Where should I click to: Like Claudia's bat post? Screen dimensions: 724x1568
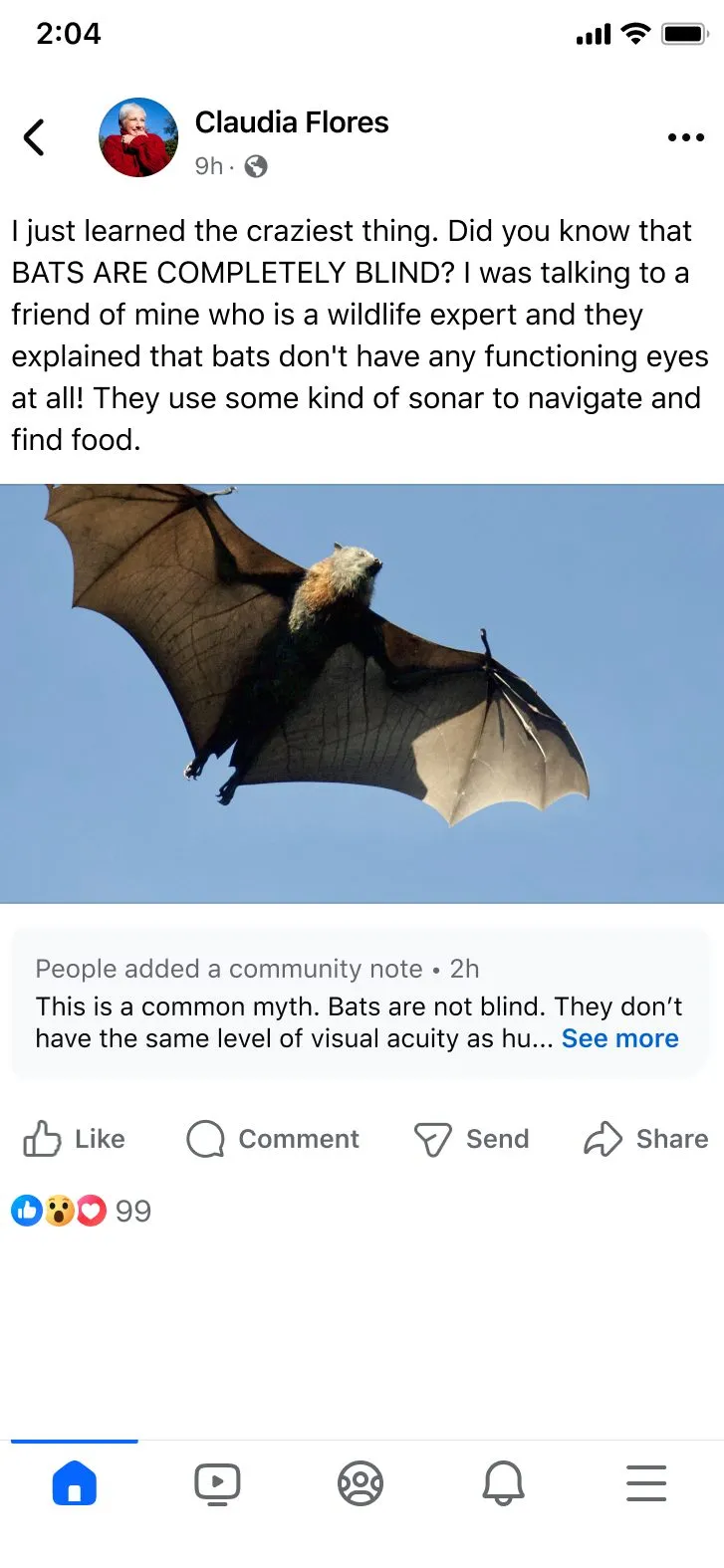point(75,1139)
